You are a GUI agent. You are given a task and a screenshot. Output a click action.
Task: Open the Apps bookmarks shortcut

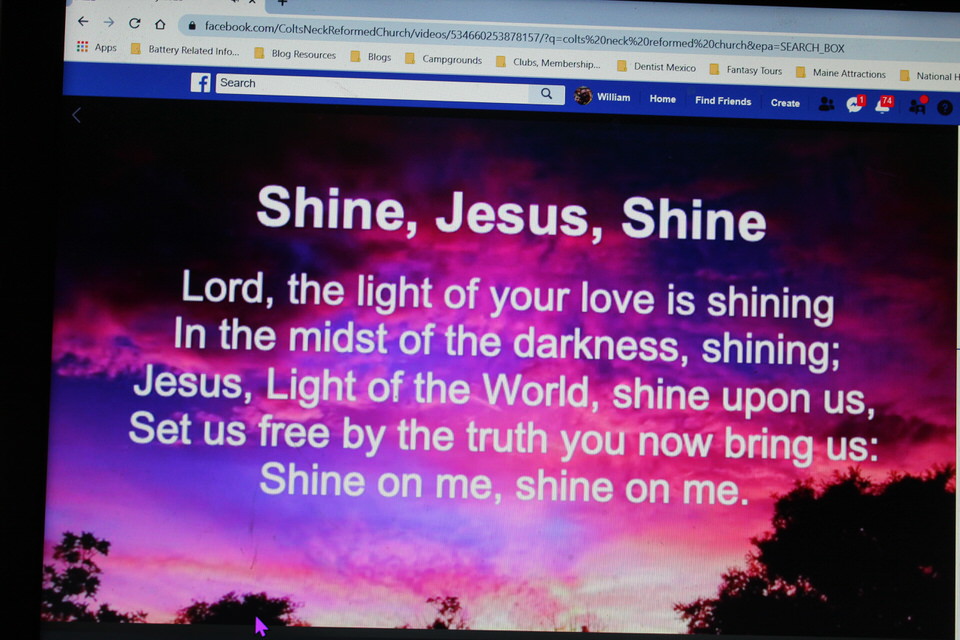coord(97,47)
